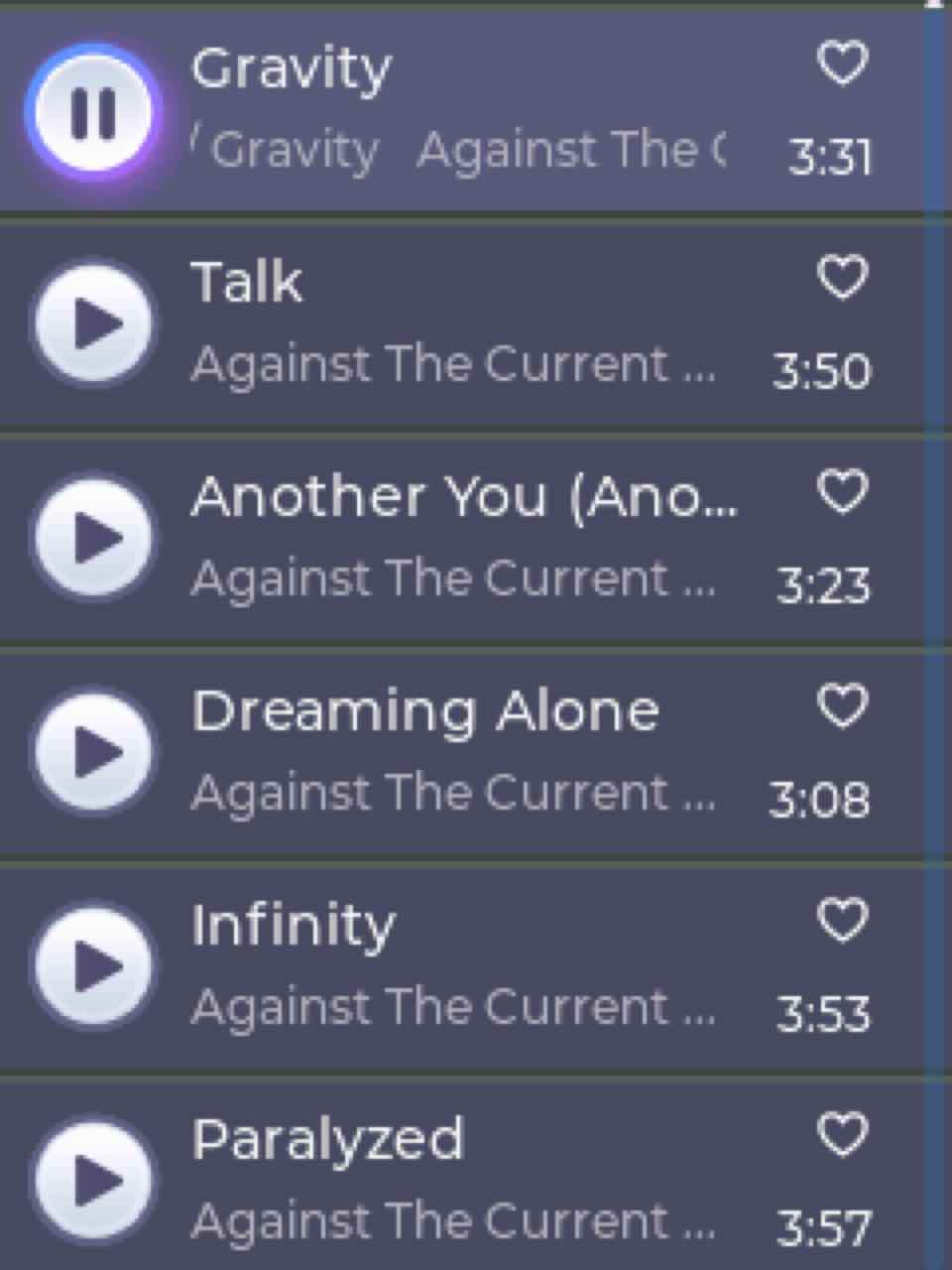Mark Paralyzed as a favorite
The width and height of the screenshot is (952, 1270).
coord(842,1134)
